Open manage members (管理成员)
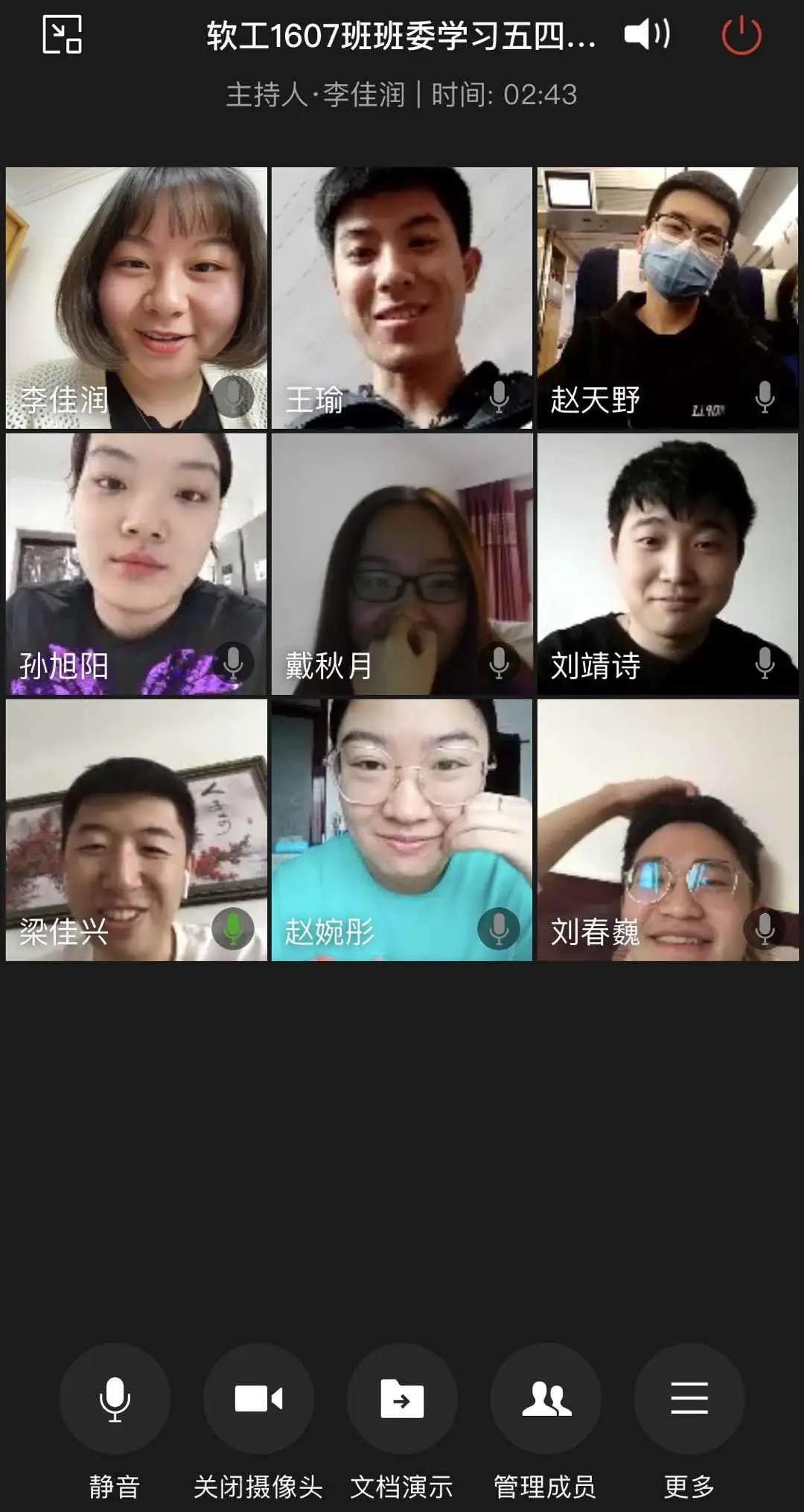Image resolution: width=804 pixels, height=1512 pixels. [x=546, y=1398]
